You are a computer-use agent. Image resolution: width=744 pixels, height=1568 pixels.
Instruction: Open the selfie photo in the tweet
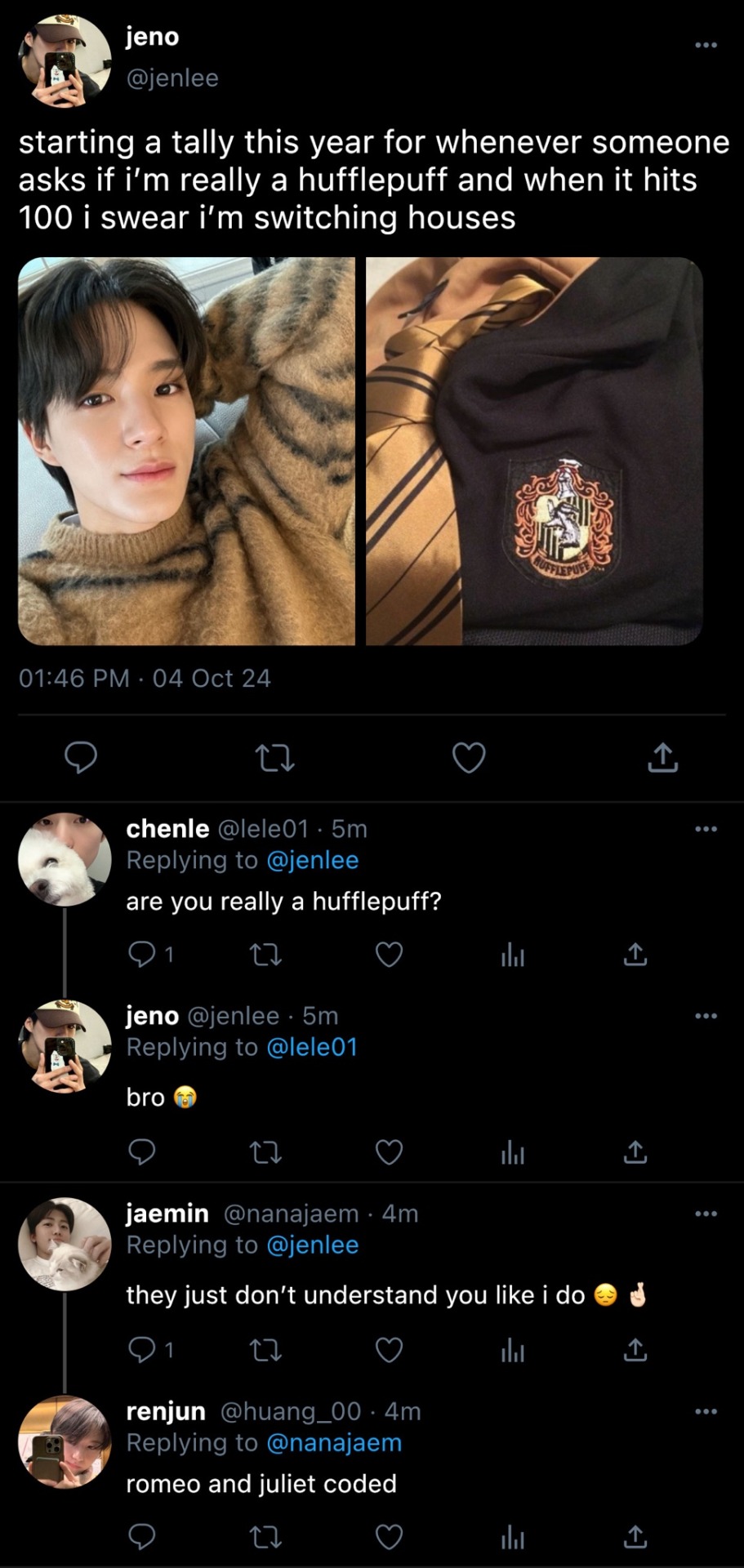click(186, 451)
